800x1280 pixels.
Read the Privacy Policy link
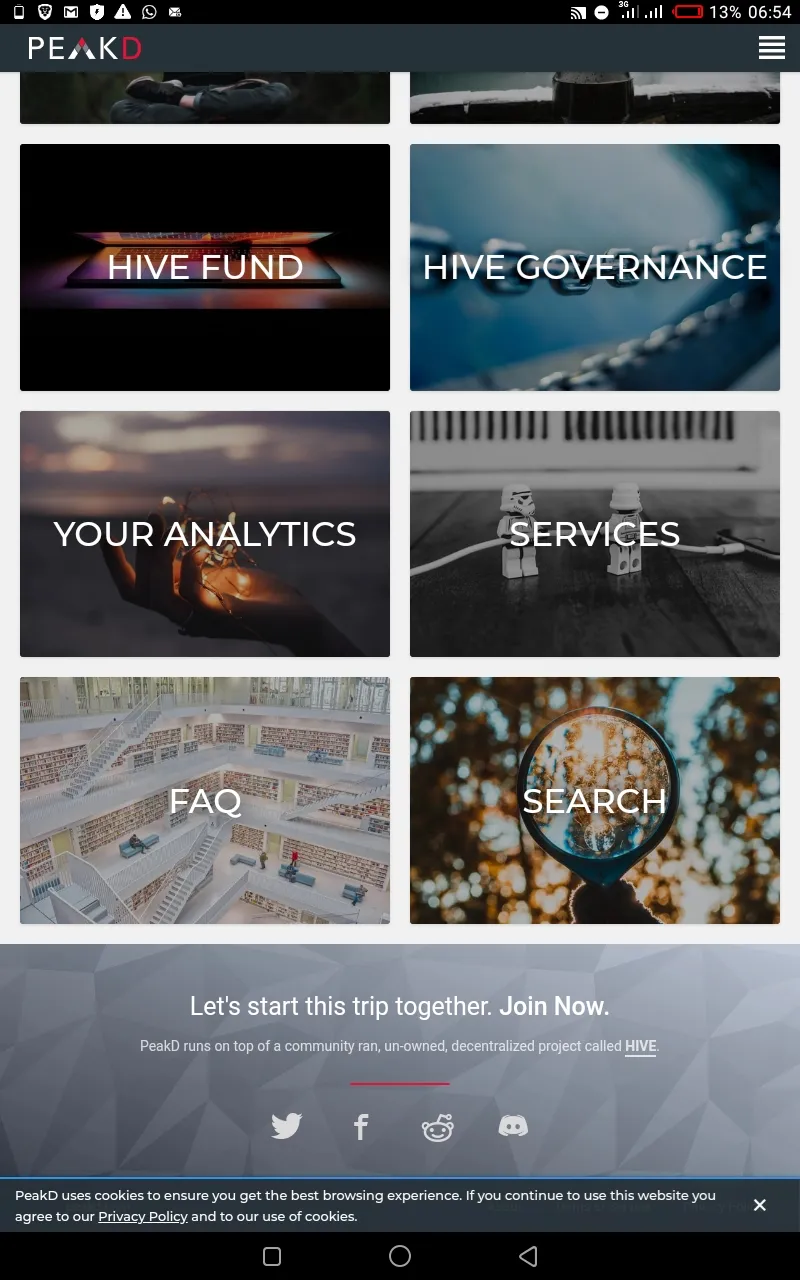[143, 1217]
